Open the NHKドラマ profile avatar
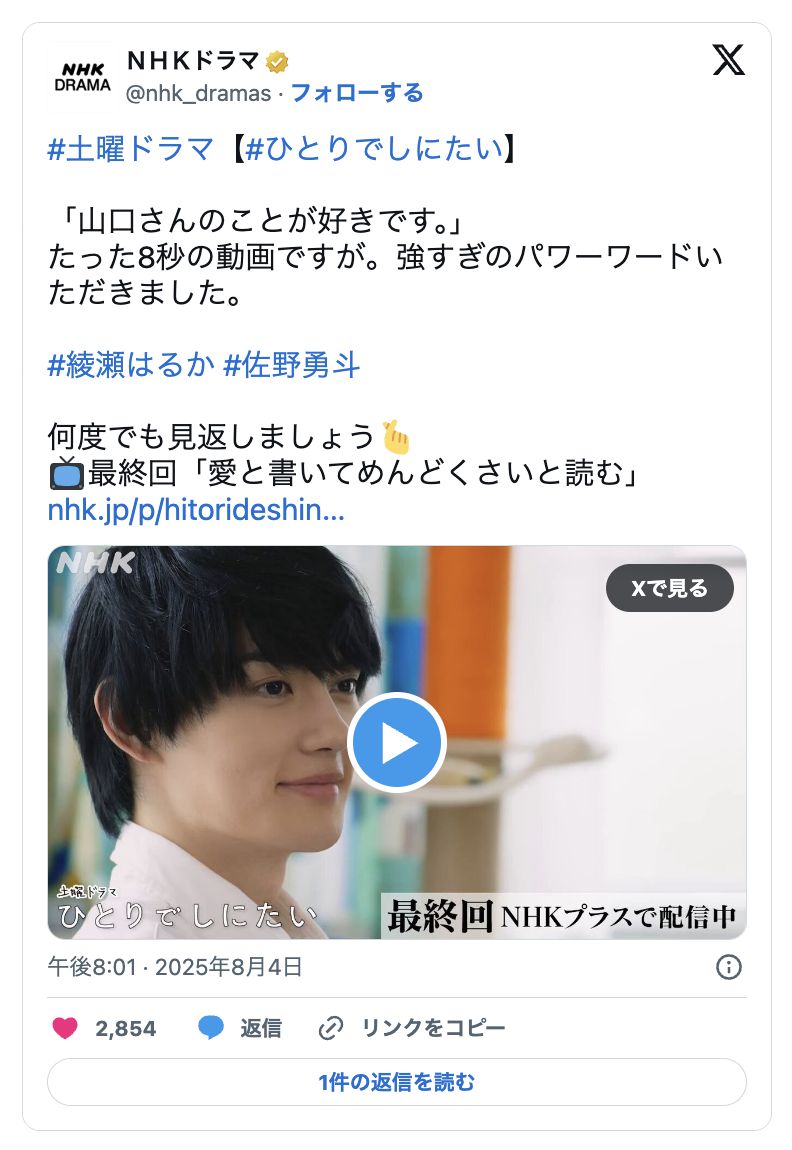Viewport: 792px width, 1150px height. 81,76
